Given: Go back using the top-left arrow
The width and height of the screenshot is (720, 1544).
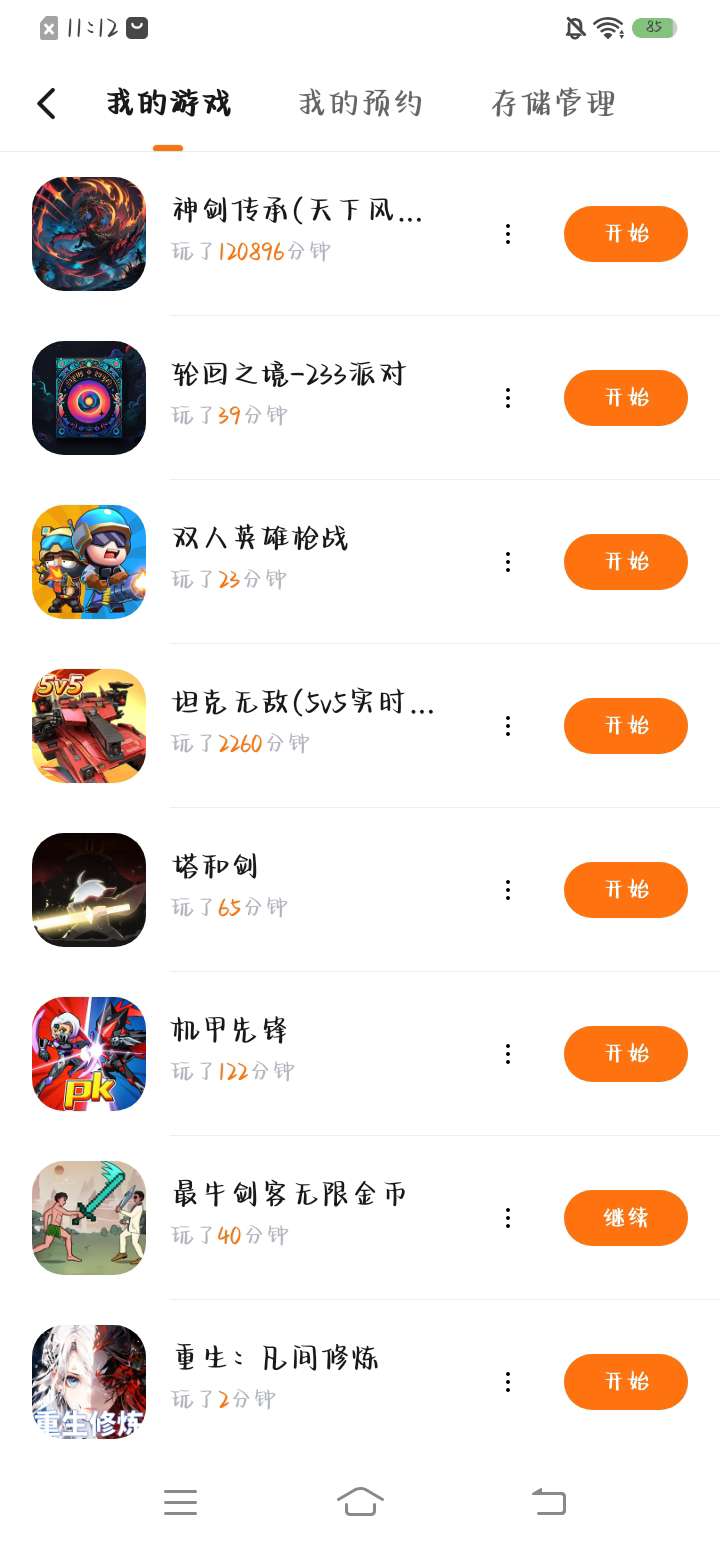Looking at the screenshot, I should (x=46, y=104).
